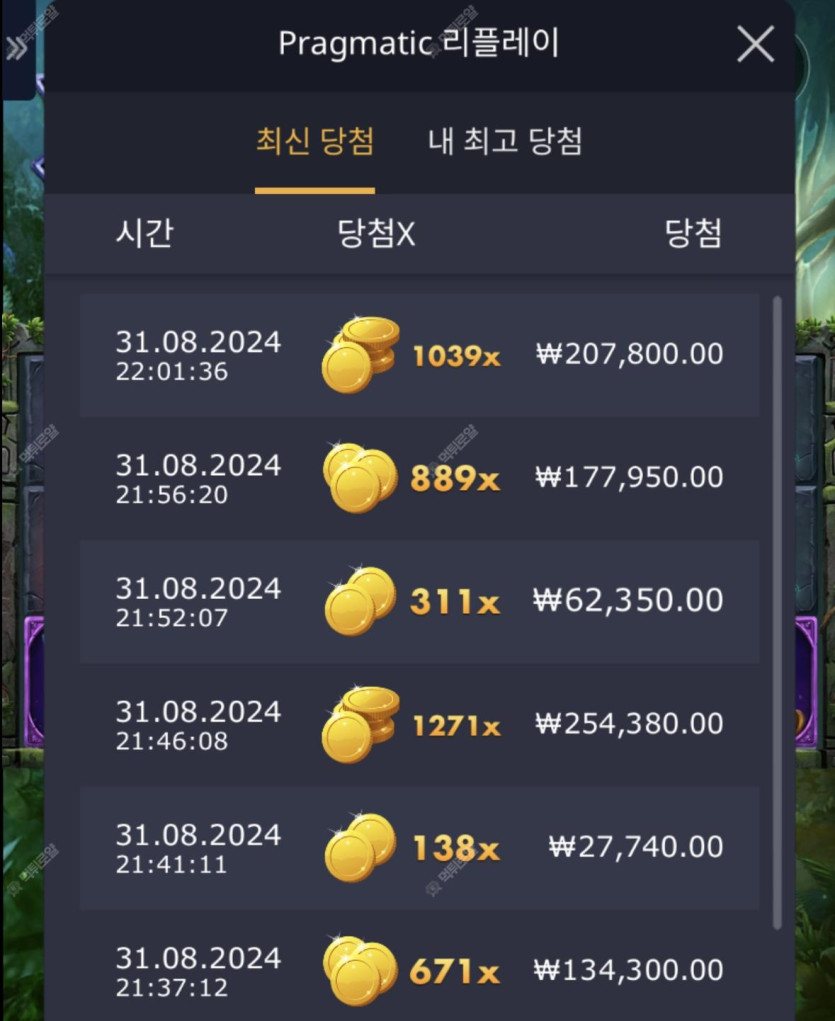
Task: Expand the side panel double-arrow icon
Action: (17, 48)
